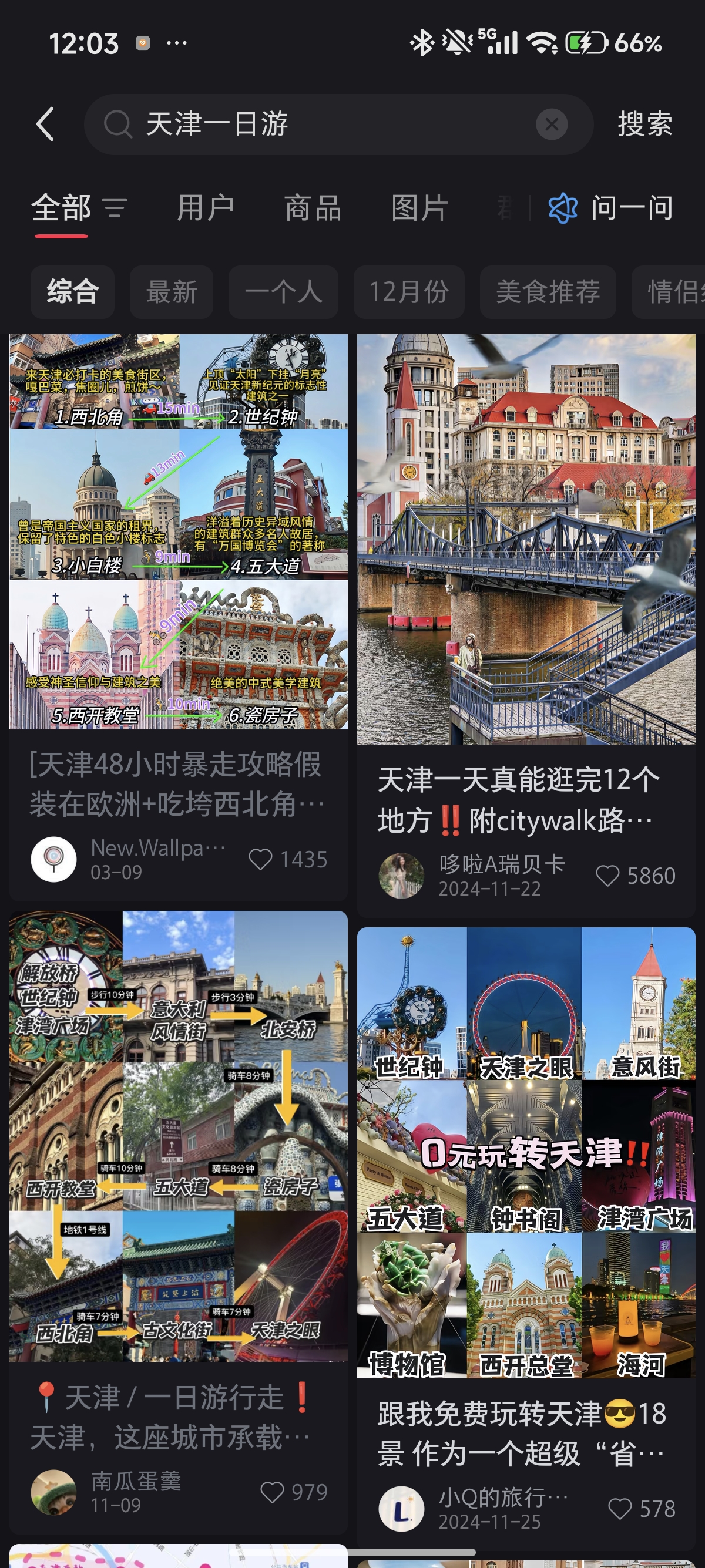Switch to the 用户 tab
This screenshot has width=705, height=1568.
click(206, 208)
